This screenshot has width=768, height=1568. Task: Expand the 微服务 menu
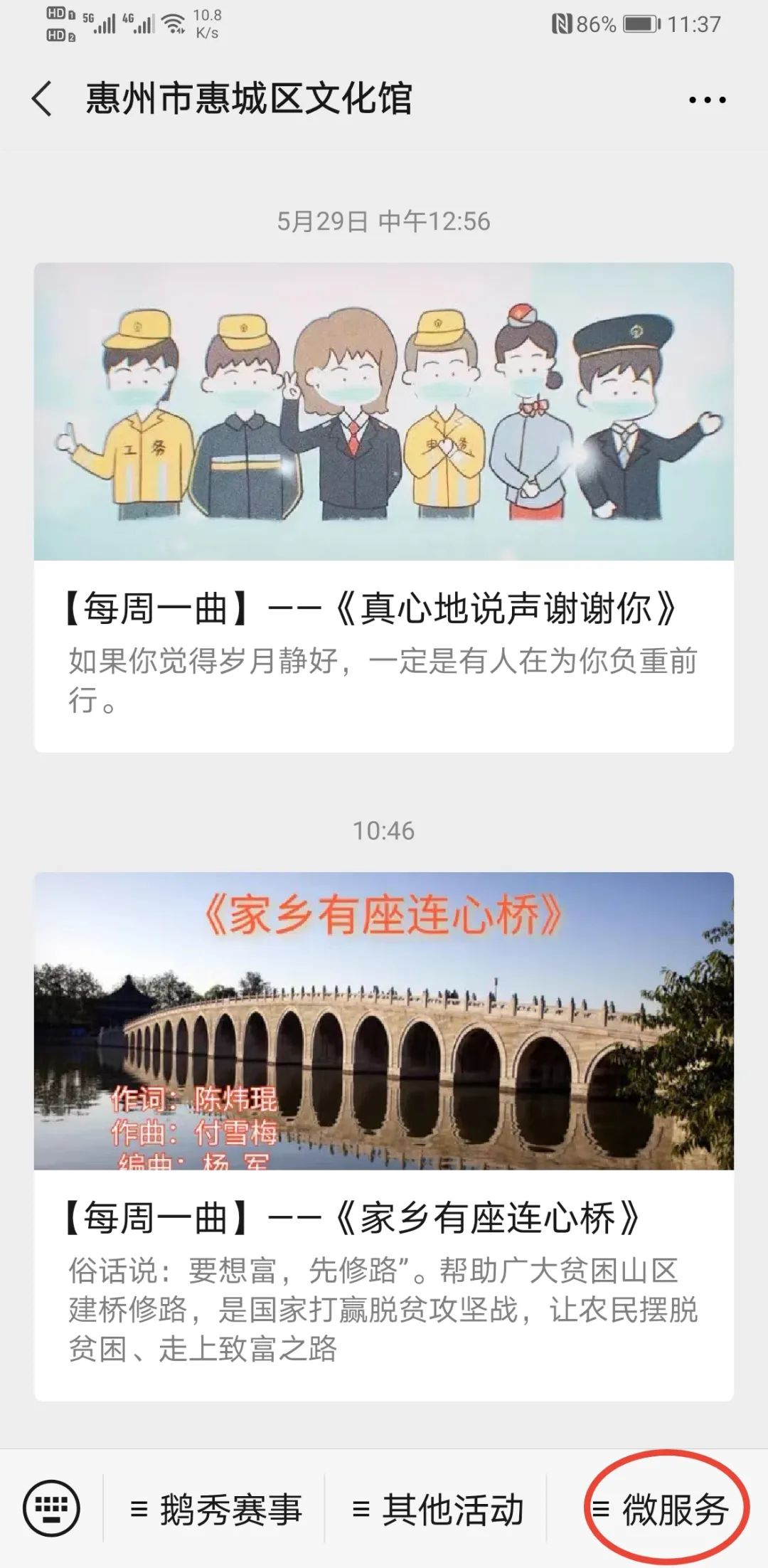click(x=661, y=1510)
